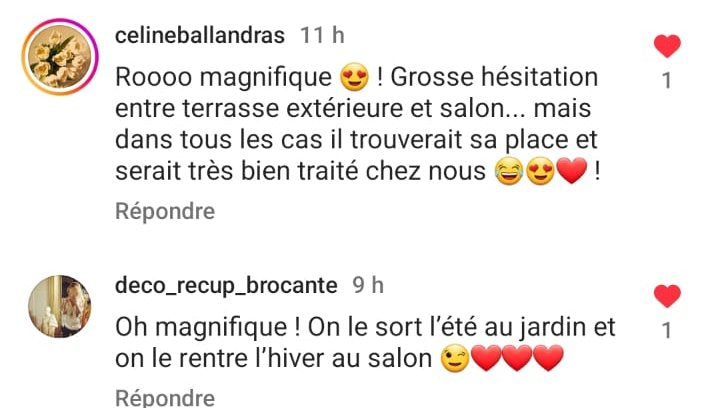Reply to celineballandras's comment
The image size is (720, 408).
[165, 211]
